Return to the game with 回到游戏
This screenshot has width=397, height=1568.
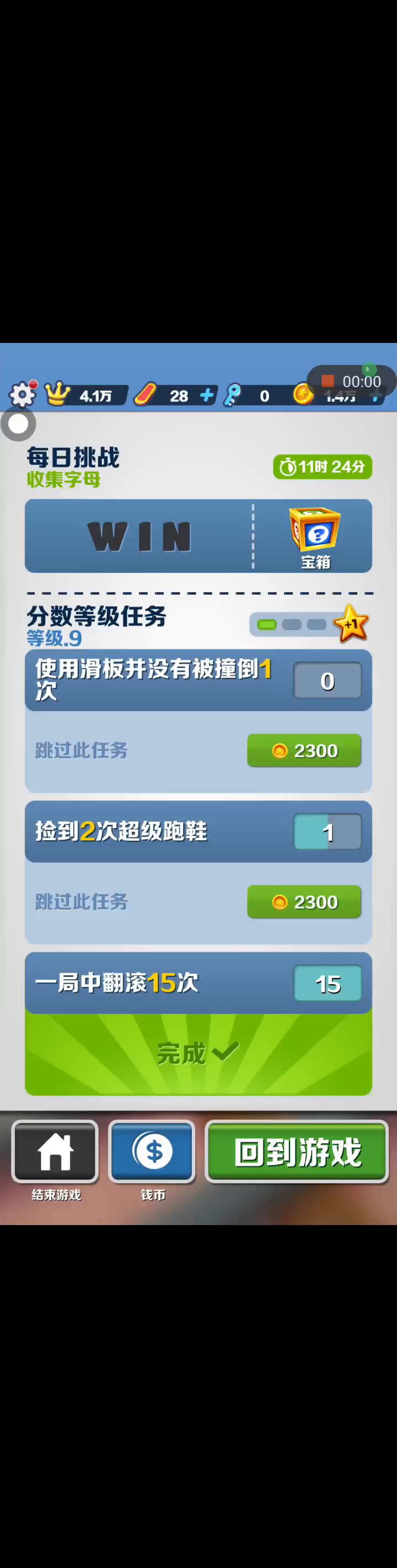click(297, 1152)
